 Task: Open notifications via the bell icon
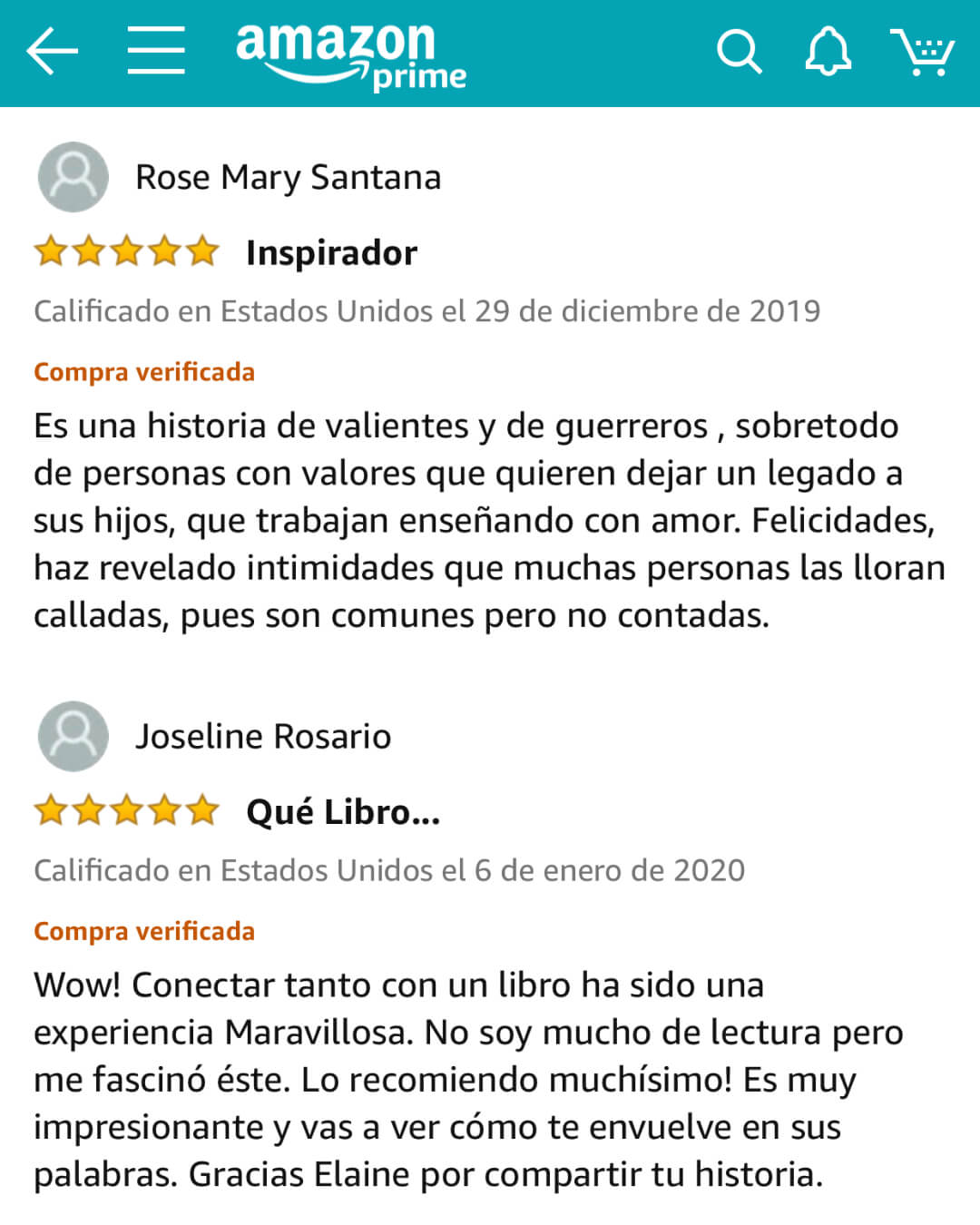point(828,52)
